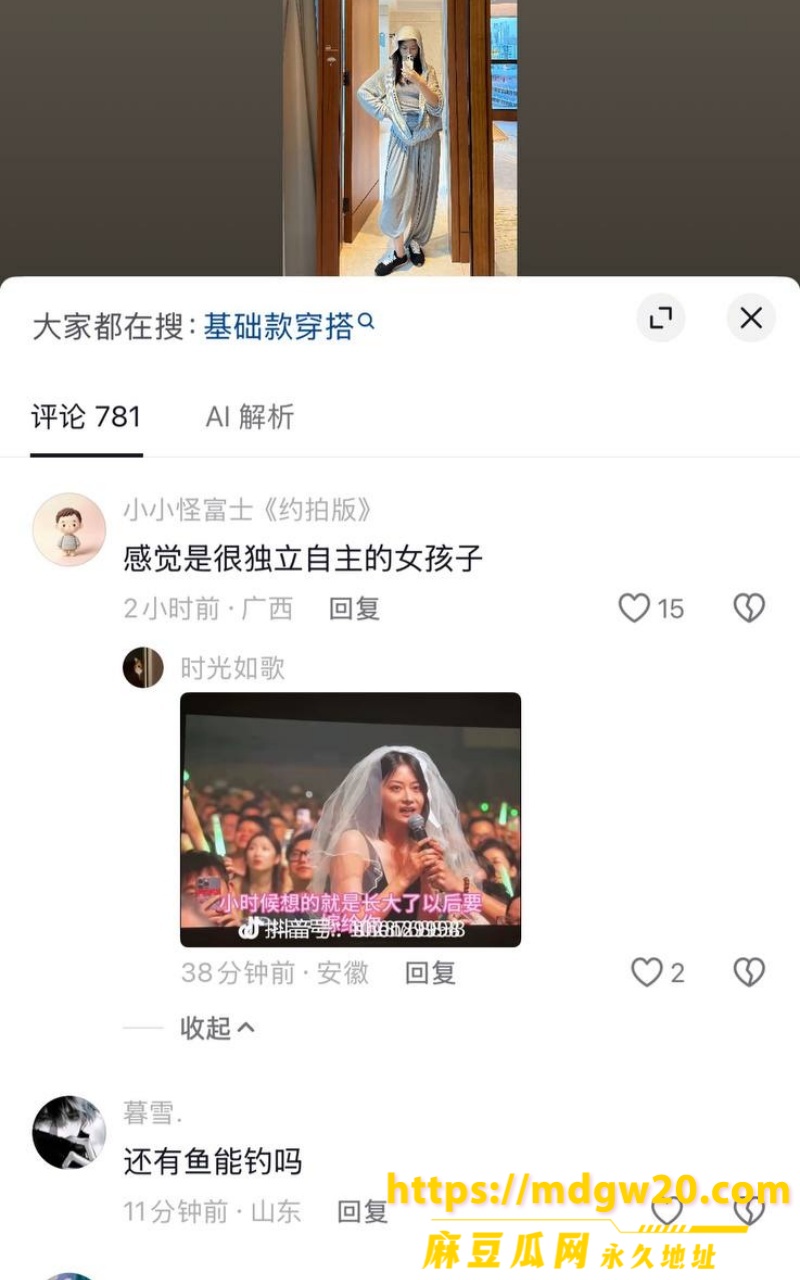Switch to the AI 解析 tab
Screen dimensions: 800x1280
pyautogui.click(x=250, y=417)
